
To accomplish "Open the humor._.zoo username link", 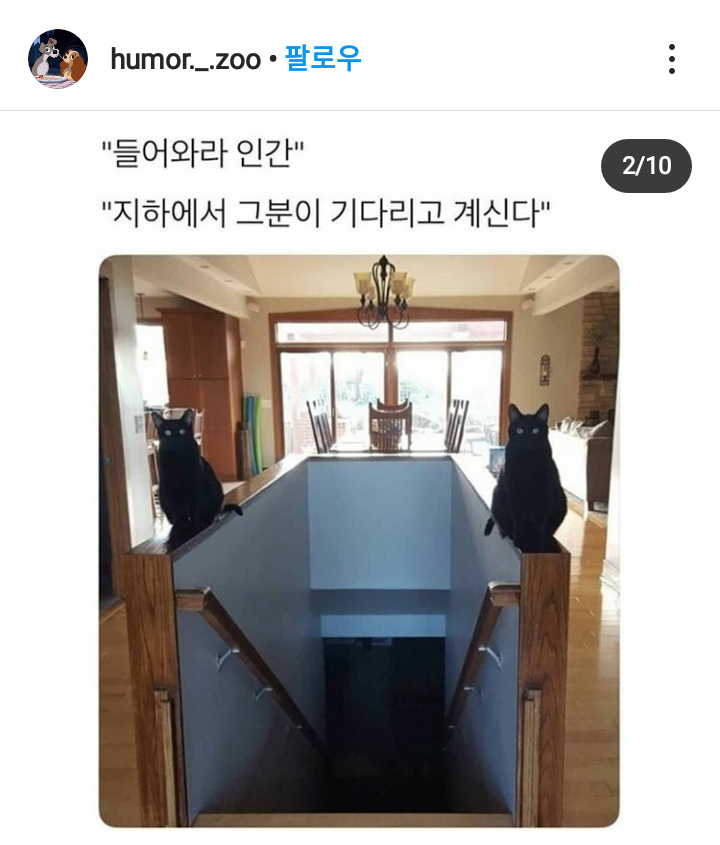I will 186,59.
